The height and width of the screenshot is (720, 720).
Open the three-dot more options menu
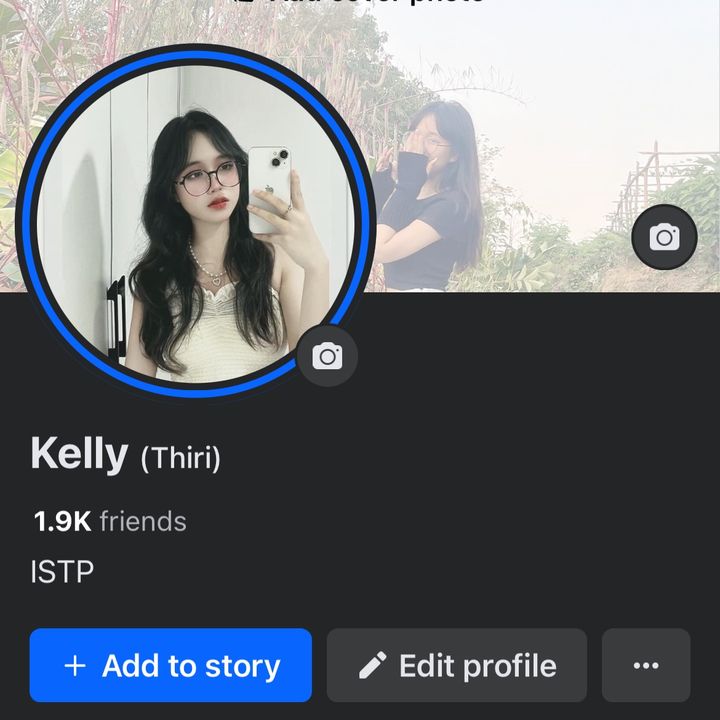[x=646, y=665]
